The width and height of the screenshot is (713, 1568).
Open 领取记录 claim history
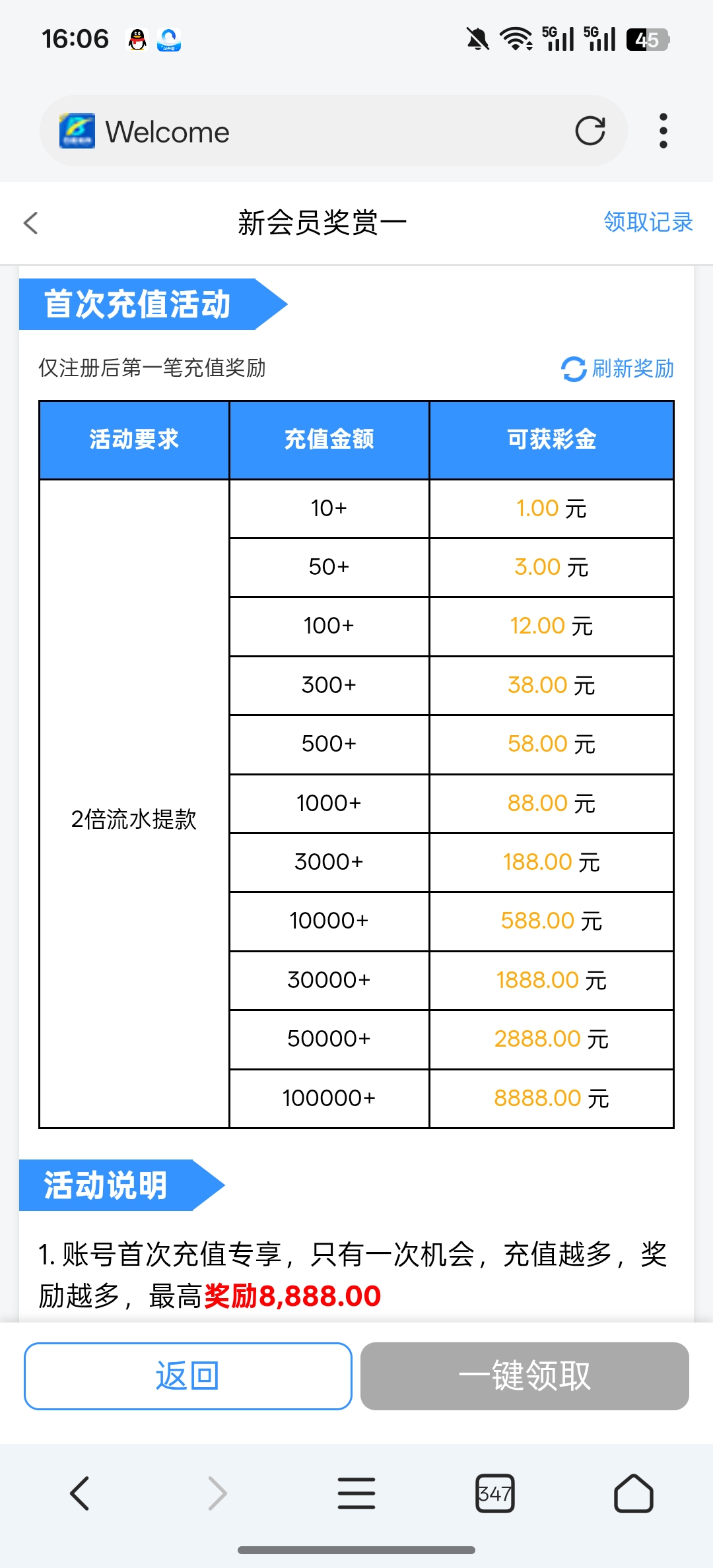coord(648,222)
